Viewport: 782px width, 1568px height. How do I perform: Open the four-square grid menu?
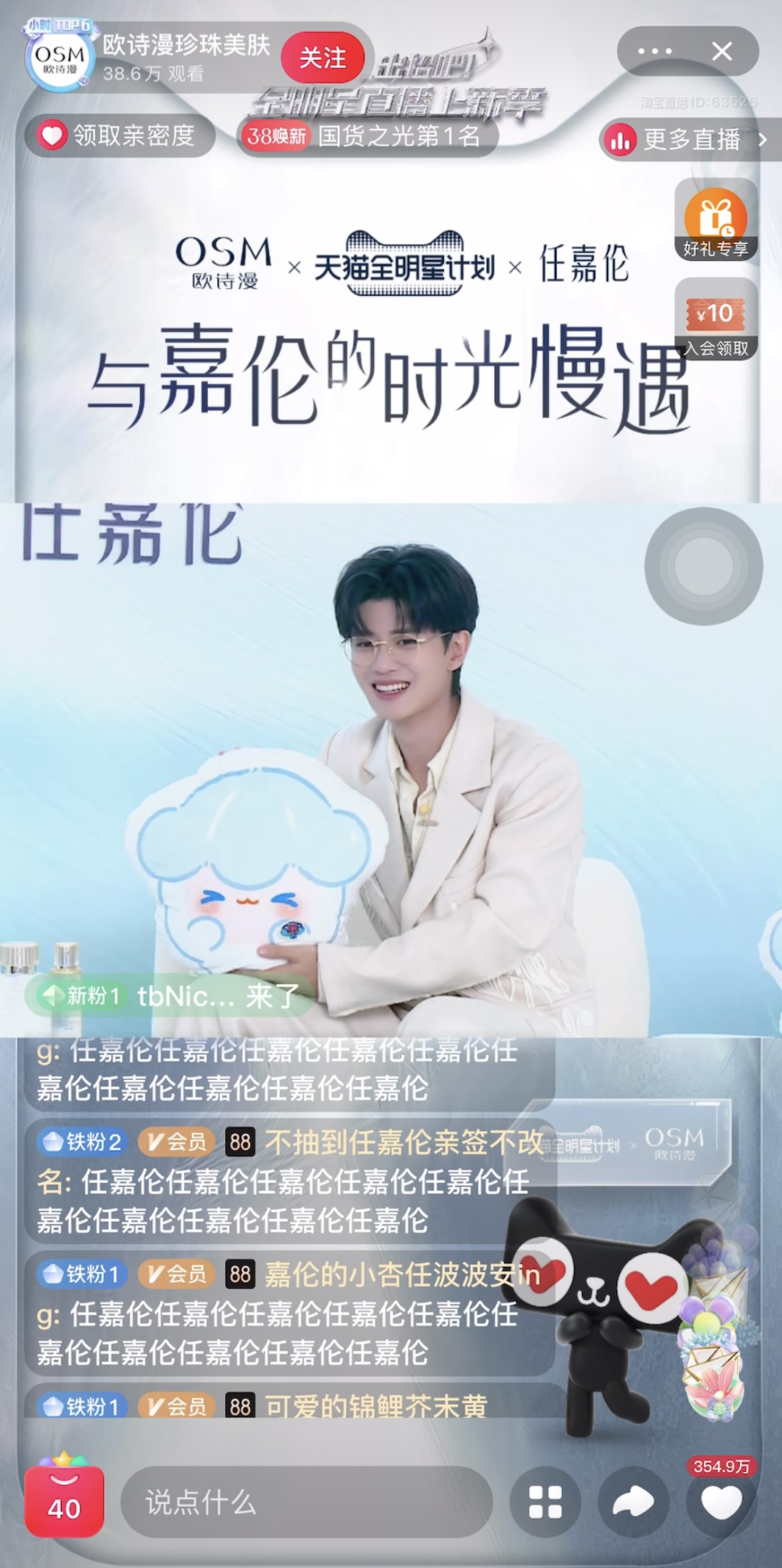click(545, 1502)
